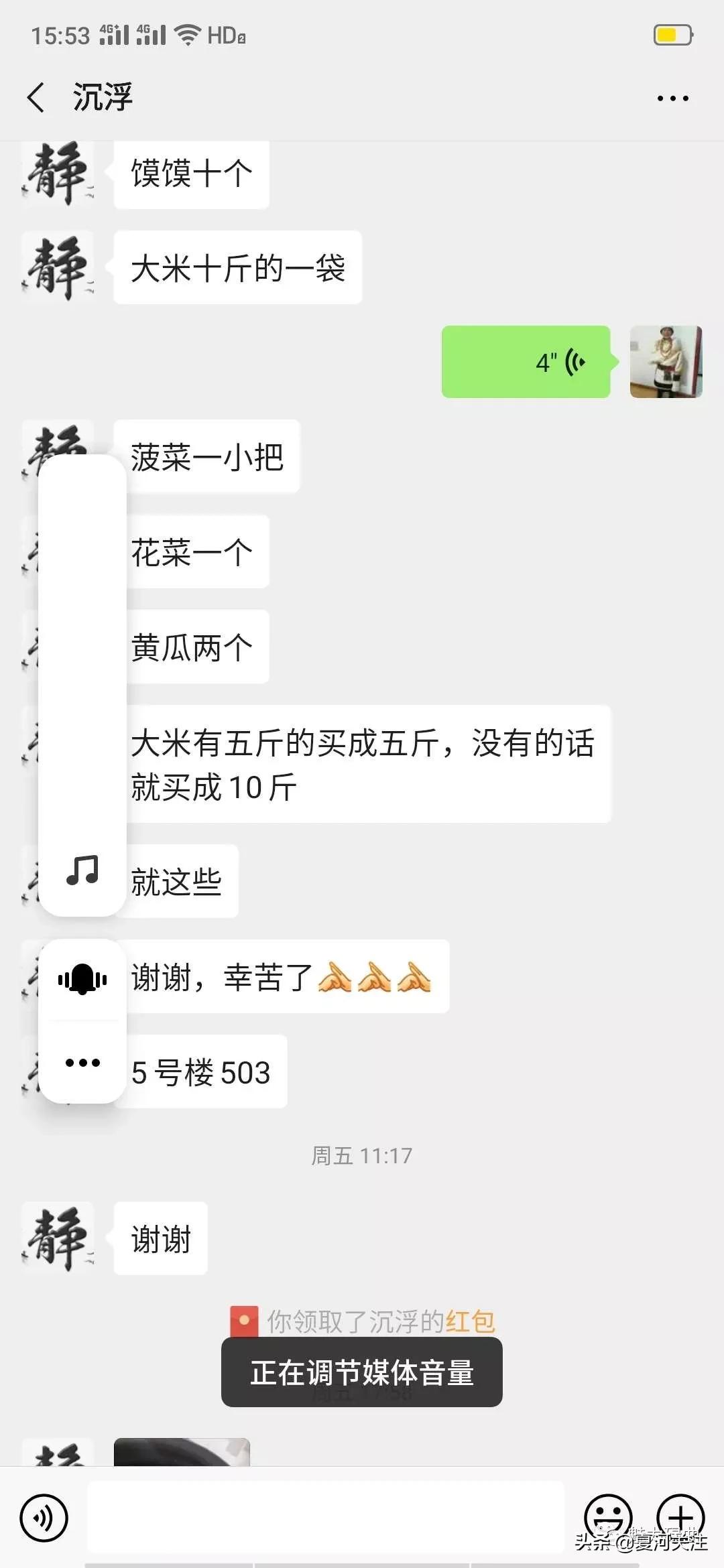This screenshot has height=1568, width=724.
Task: Play the 4-second voice message
Action: [x=526, y=362]
